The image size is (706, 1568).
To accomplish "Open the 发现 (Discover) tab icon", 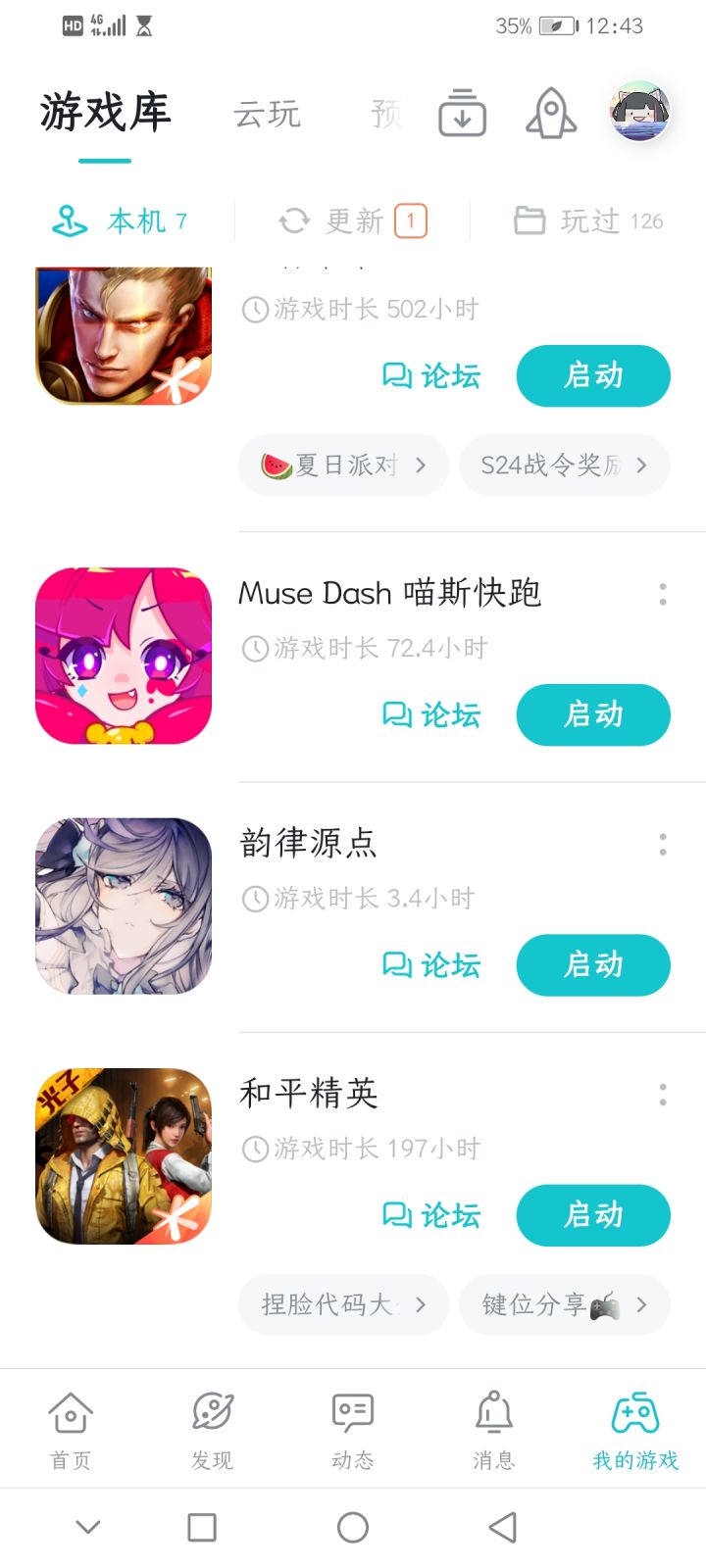I will coord(211,1413).
